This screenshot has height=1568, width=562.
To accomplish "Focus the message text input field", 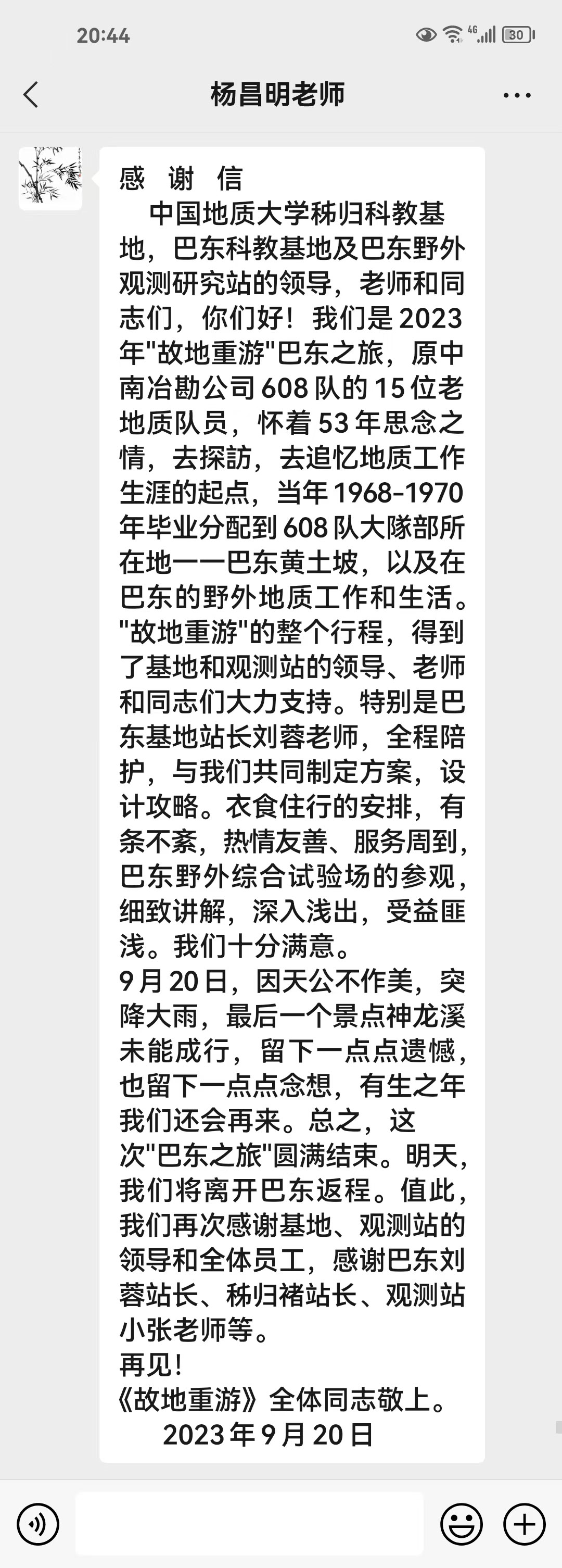I will coord(249,1524).
